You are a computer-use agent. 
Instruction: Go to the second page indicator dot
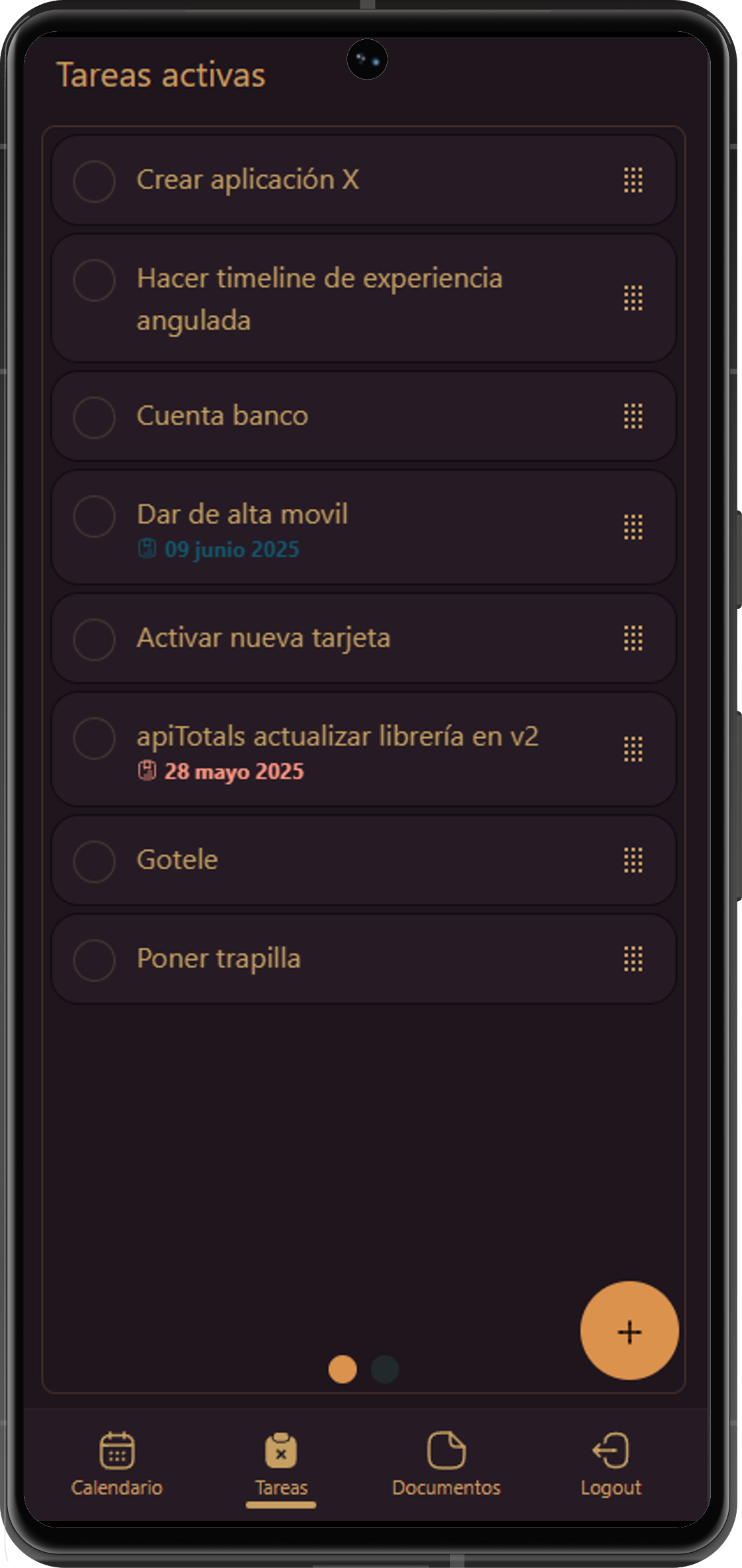tap(384, 1369)
